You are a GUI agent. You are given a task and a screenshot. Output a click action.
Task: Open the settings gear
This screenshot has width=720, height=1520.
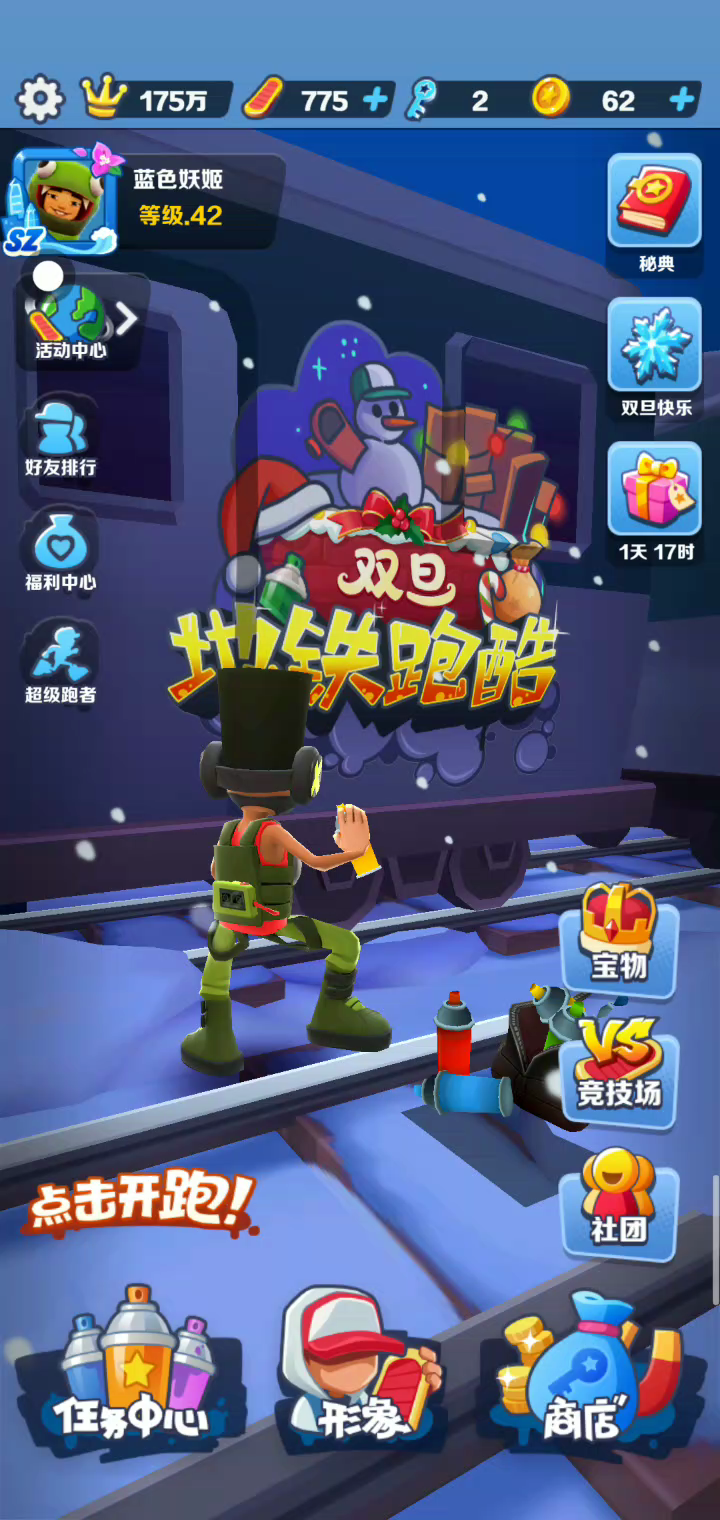click(40, 99)
